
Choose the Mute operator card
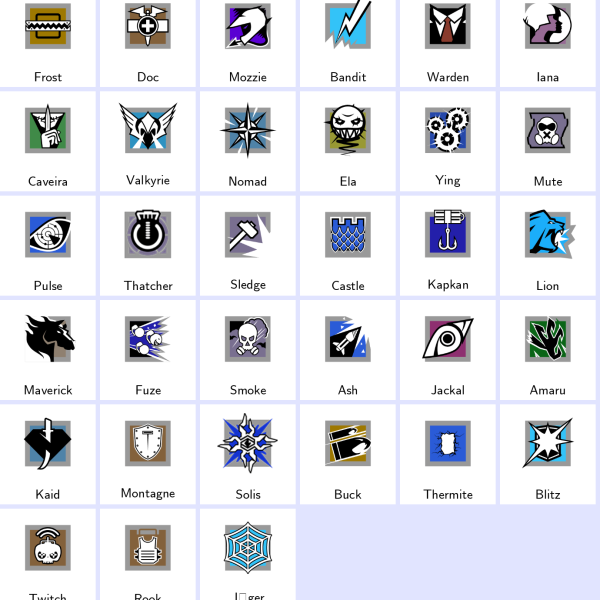click(x=548, y=140)
